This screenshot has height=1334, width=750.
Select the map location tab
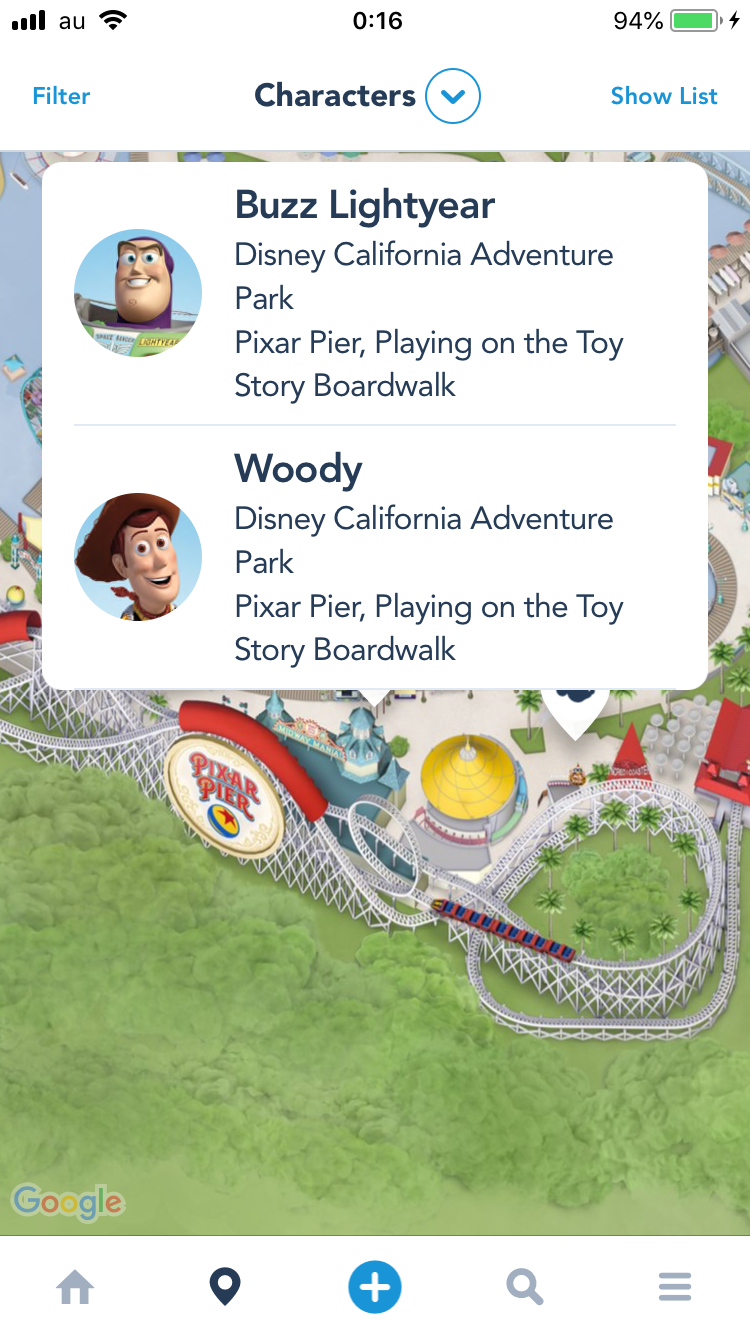(x=225, y=1286)
